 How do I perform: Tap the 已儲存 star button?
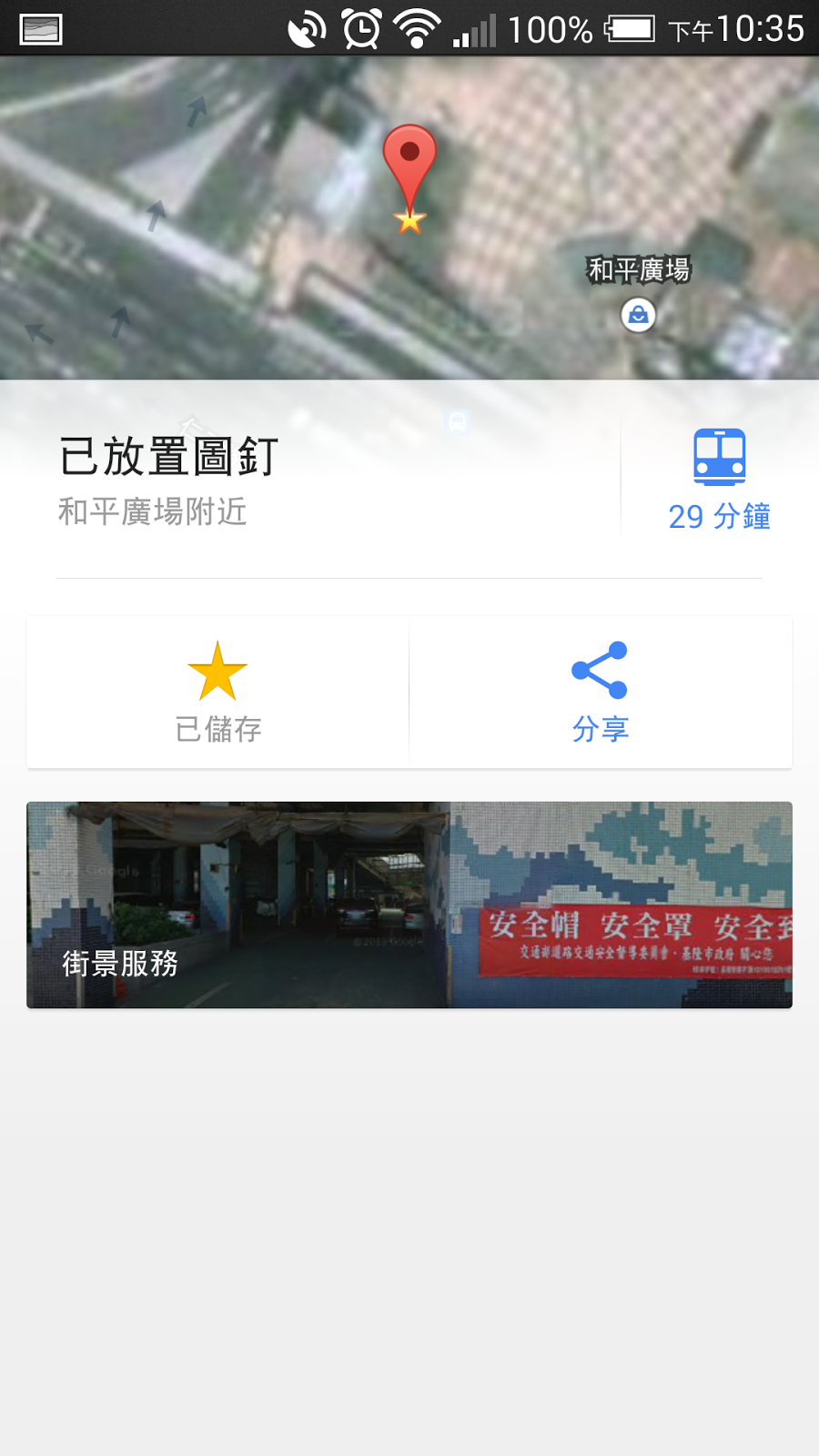pos(217,693)
